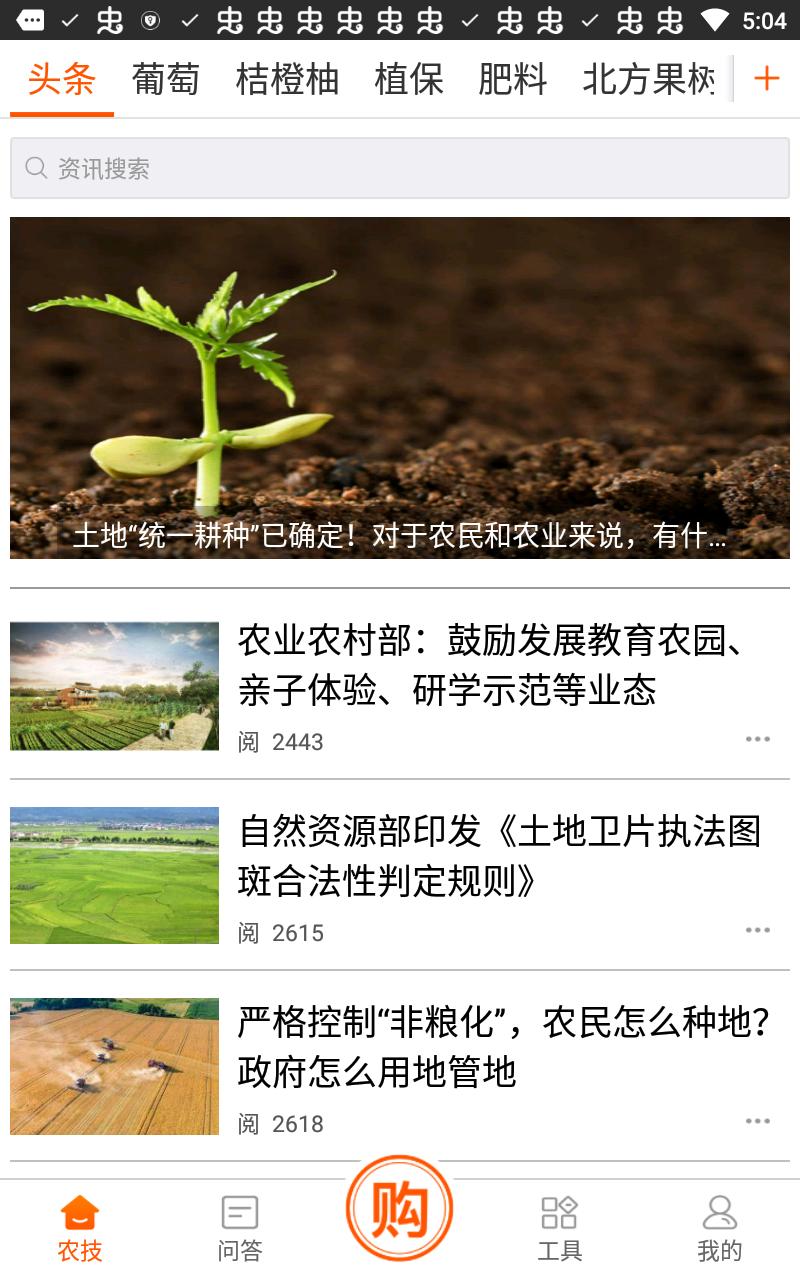
Task: Open the central 购 shopping button
Action: point(400,1210)
